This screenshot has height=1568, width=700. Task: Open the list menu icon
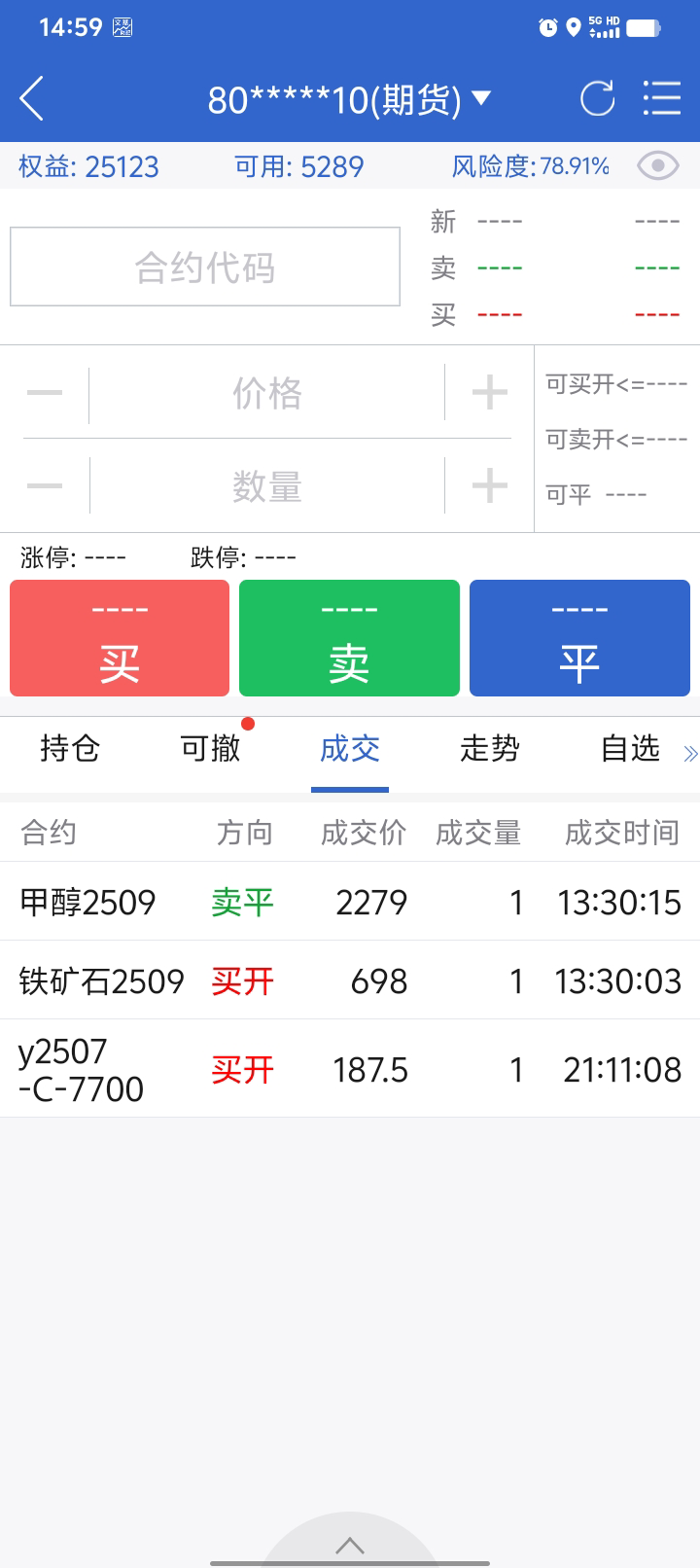click(662, 98)
